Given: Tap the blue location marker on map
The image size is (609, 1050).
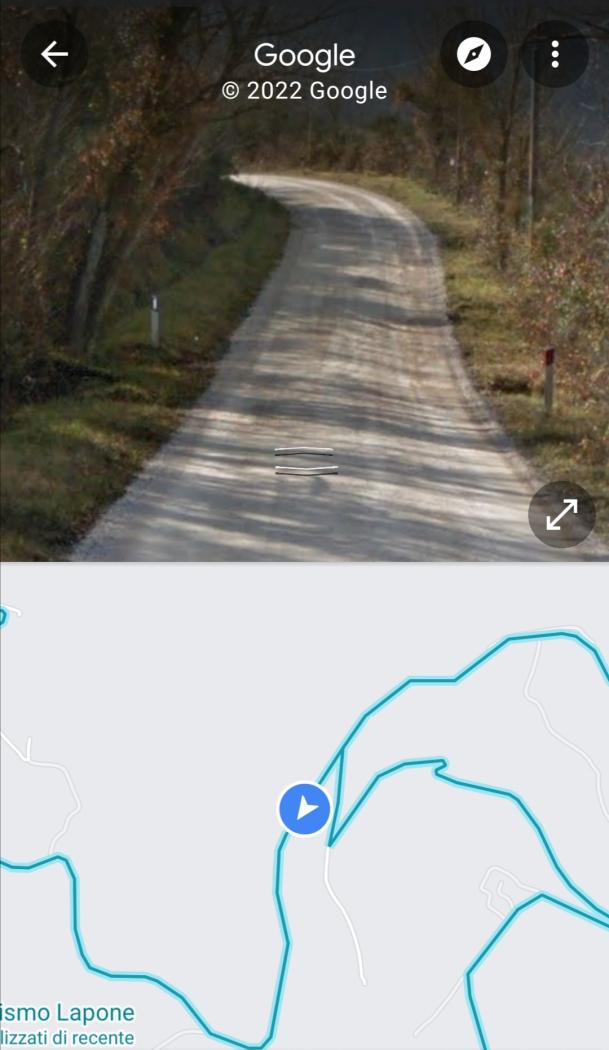Looking at the screenshot, I should pyautogui.click(x=305, y=808).
